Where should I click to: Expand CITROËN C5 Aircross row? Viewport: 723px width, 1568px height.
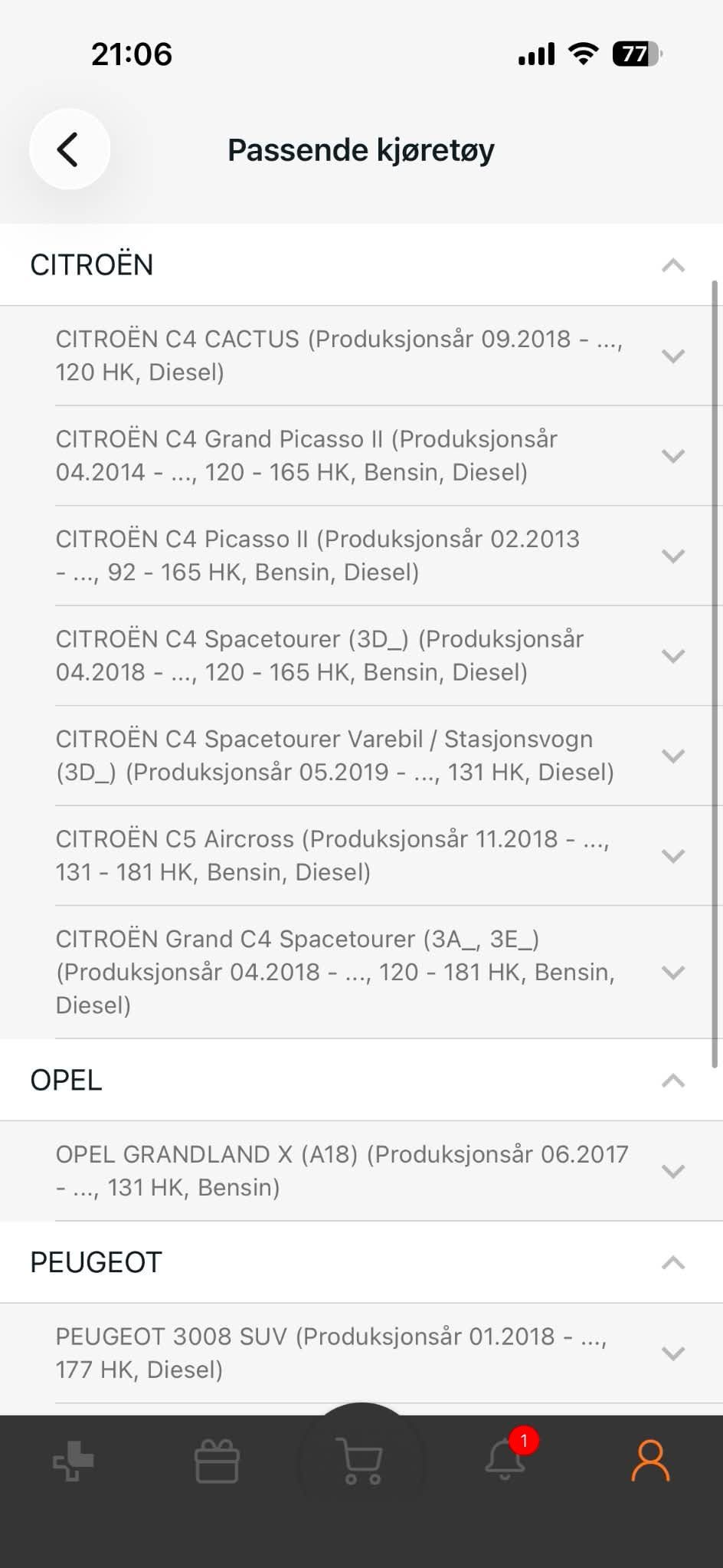(x=361, y=855)
